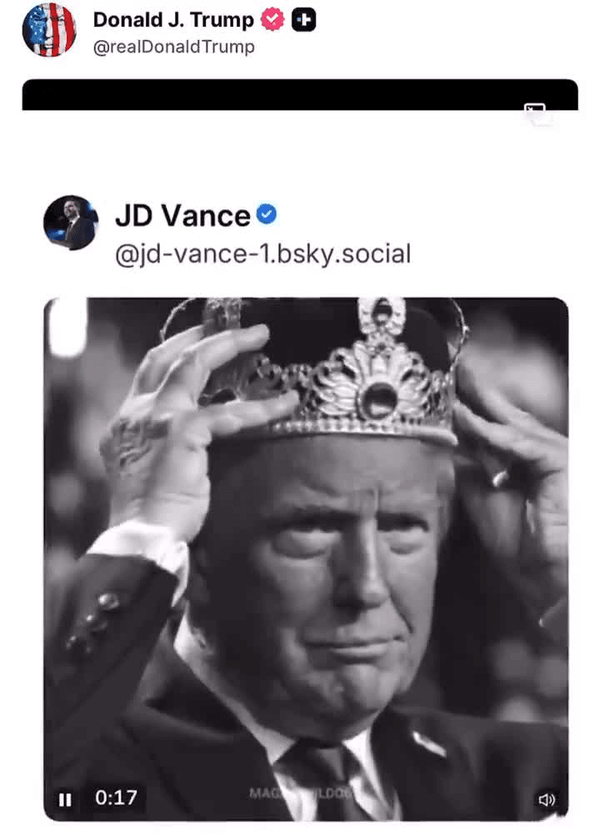The height and width of the screenshot is (840, 600).
Task: Pause the playing video
Action: point(65,799)
